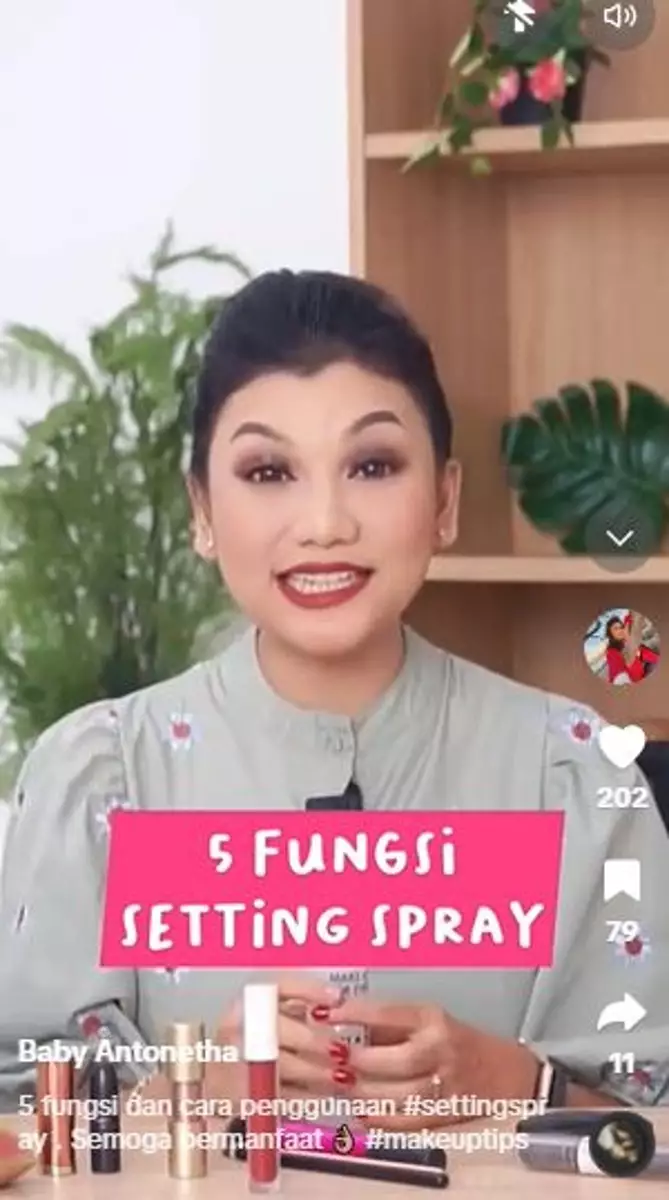669x1200 pixels.
Task: Open Baby Antonetha's username link
Action: (128, 1051)
